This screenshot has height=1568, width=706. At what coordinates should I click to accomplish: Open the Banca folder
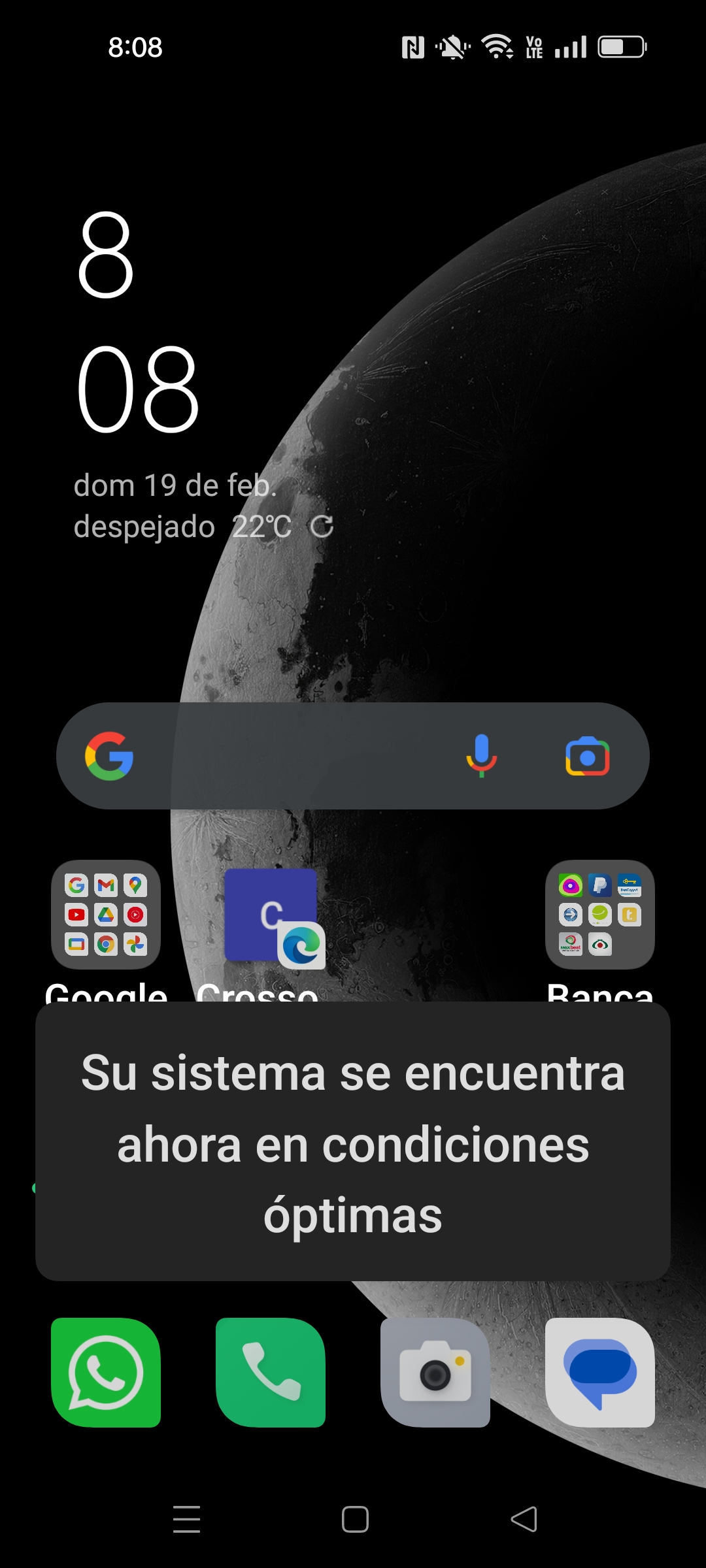pos(600,915)
